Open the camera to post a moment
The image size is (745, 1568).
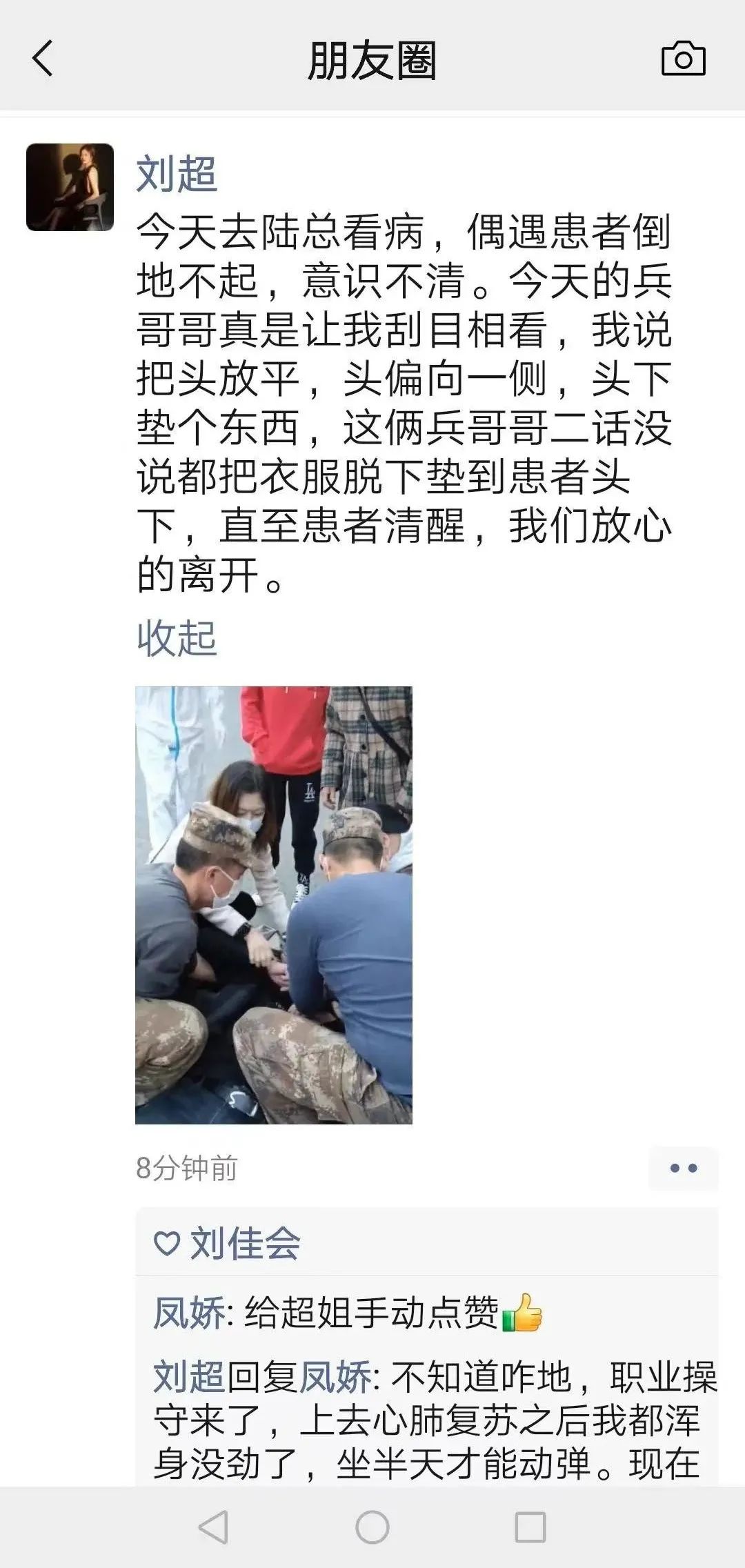(683, 59)
